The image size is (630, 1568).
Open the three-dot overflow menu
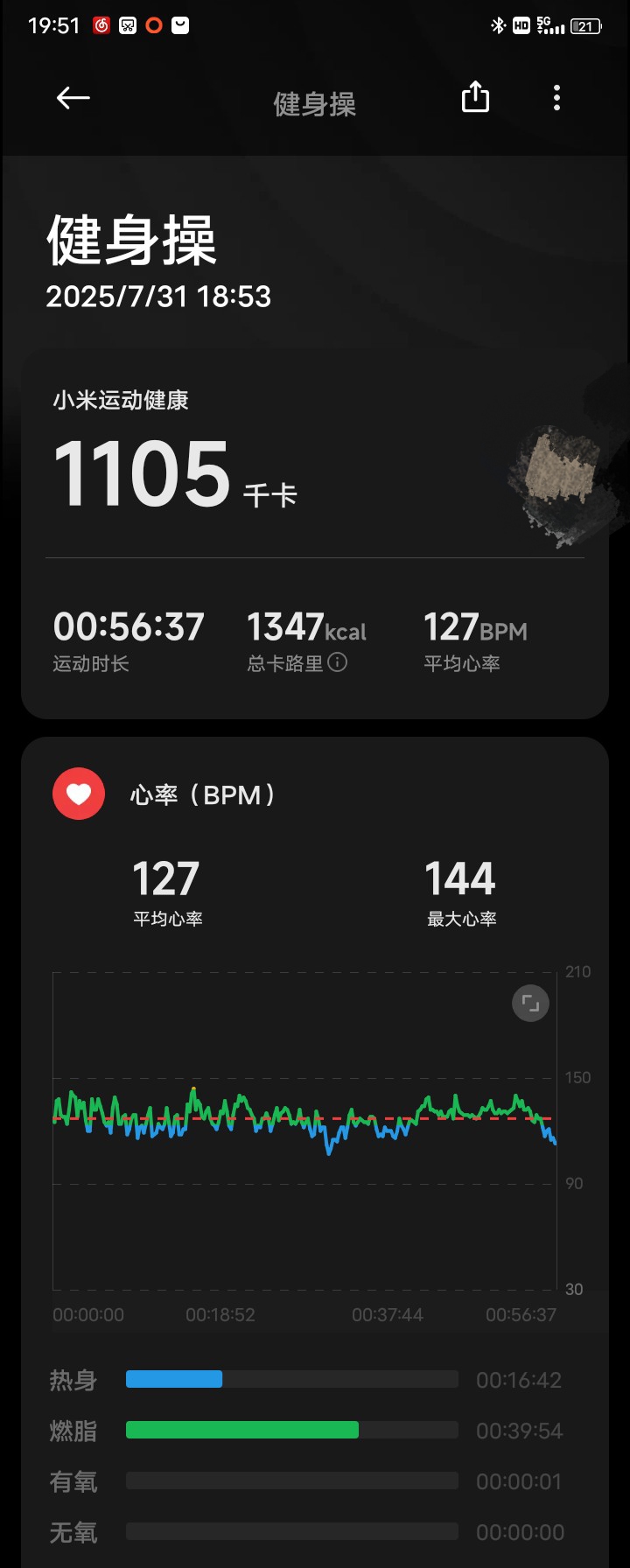[x=556, y=98]
